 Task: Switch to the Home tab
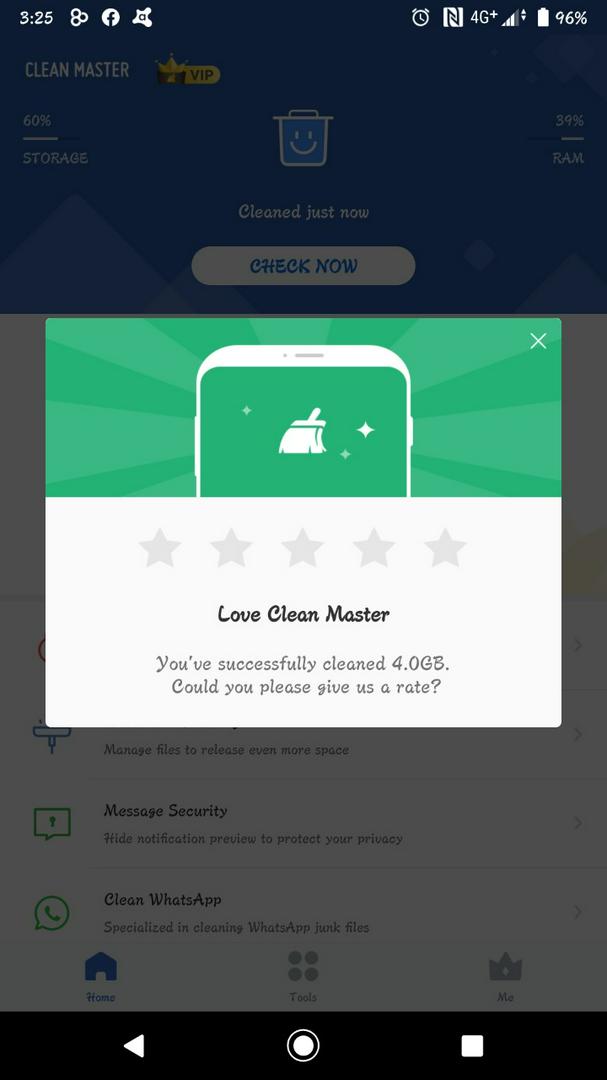tap(101, 977)
